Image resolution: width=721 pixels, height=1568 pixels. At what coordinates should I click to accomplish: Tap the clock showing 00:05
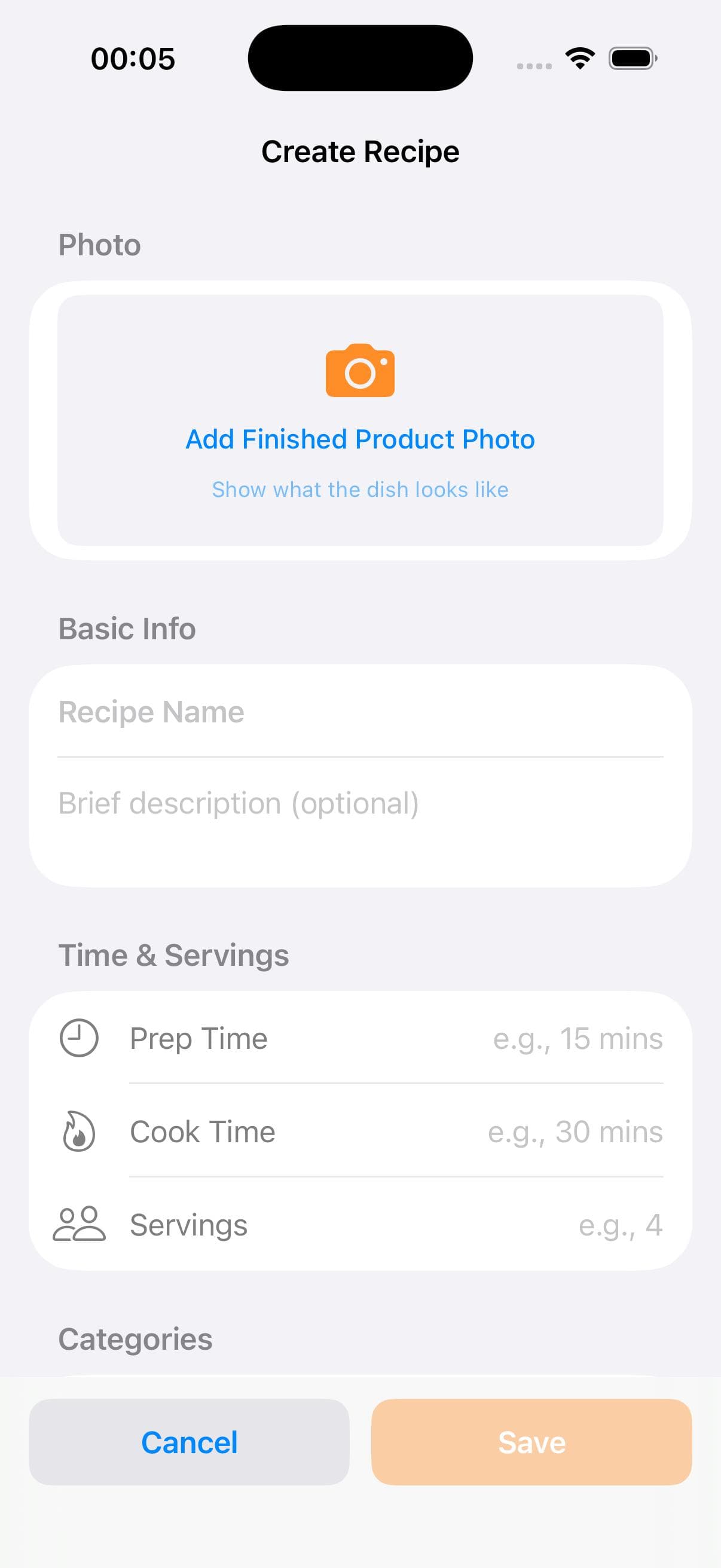coord(133,58)
